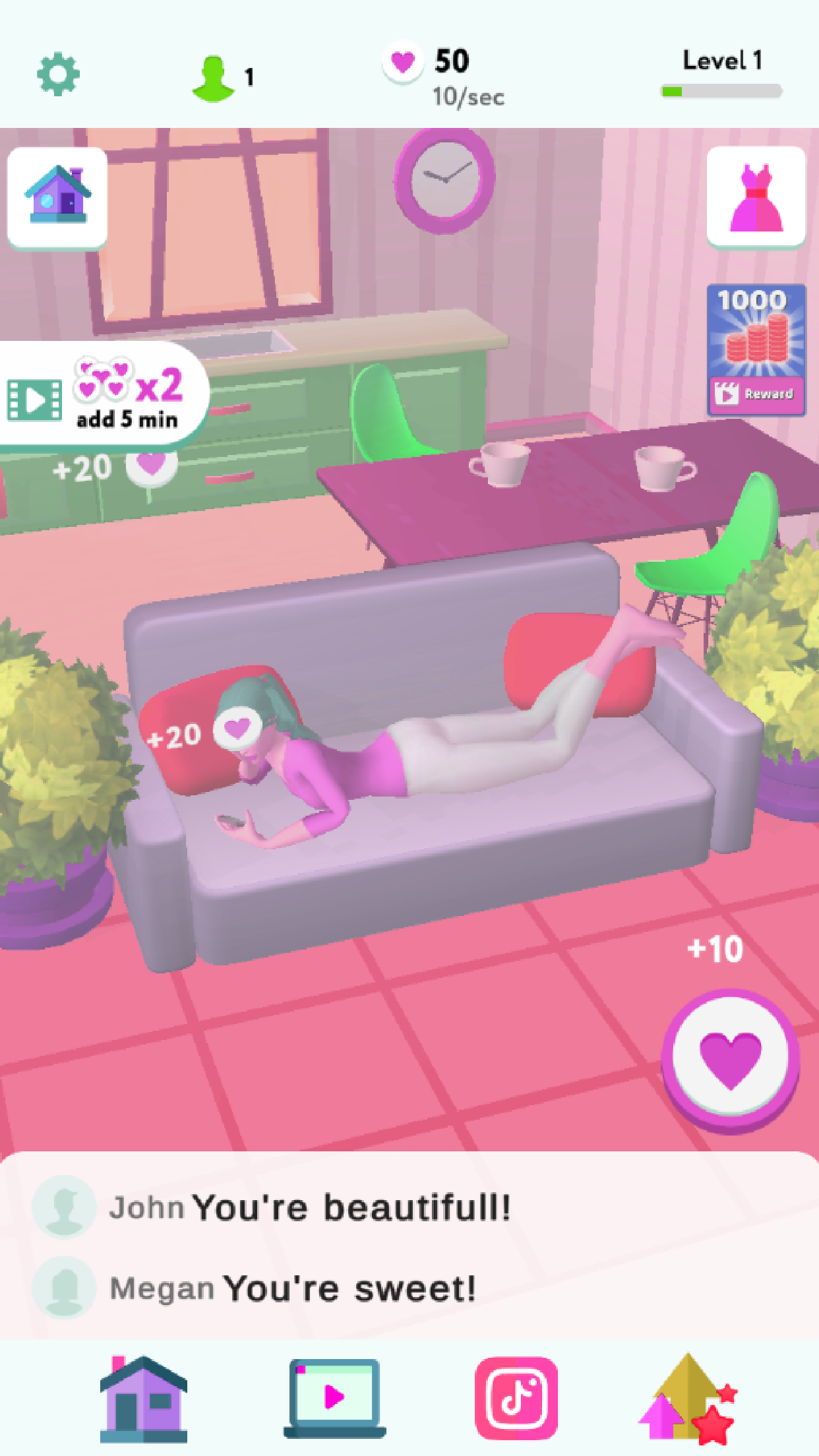Claim the 1000 coins video reward
This screenshot has height=1456, width=819.
tap(756, 349)
